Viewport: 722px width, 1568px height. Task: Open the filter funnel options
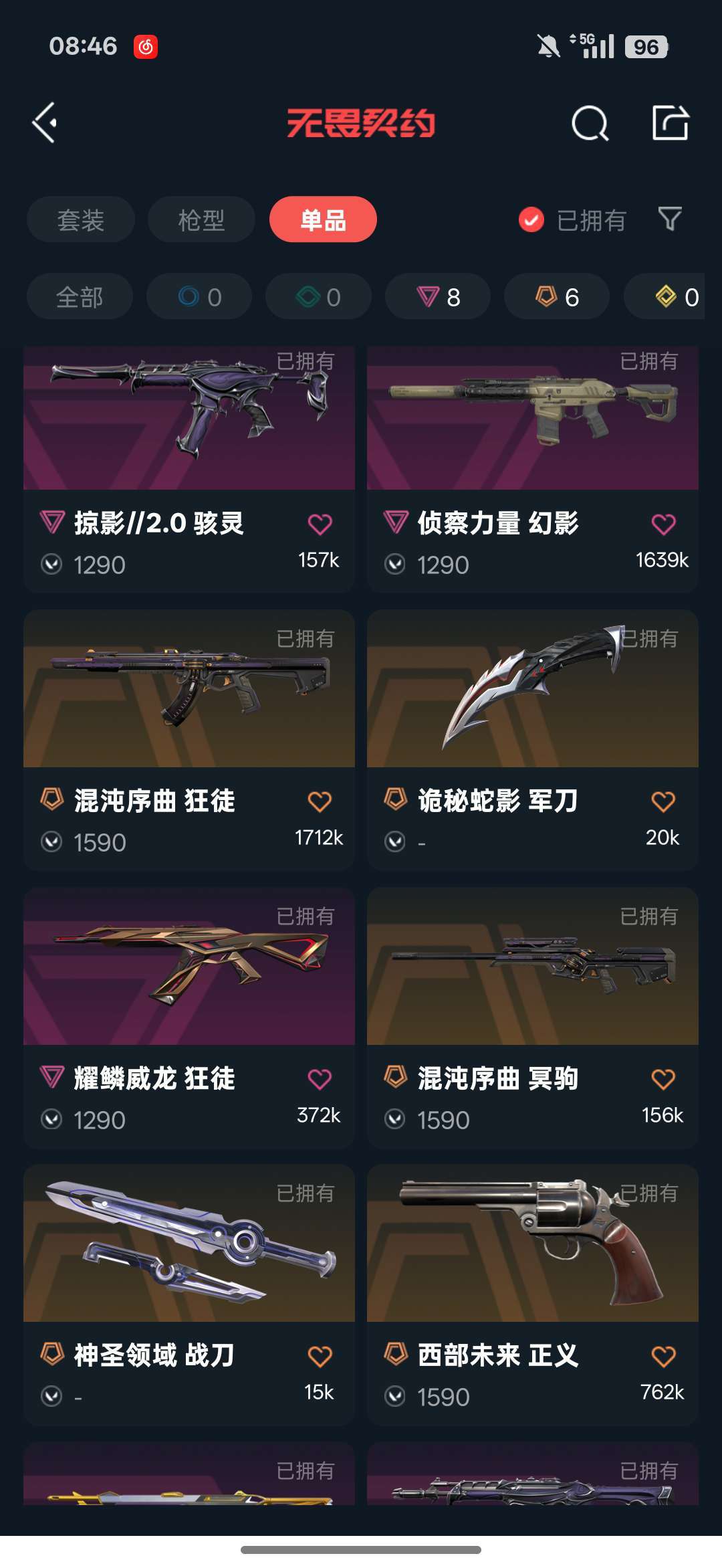669,219
